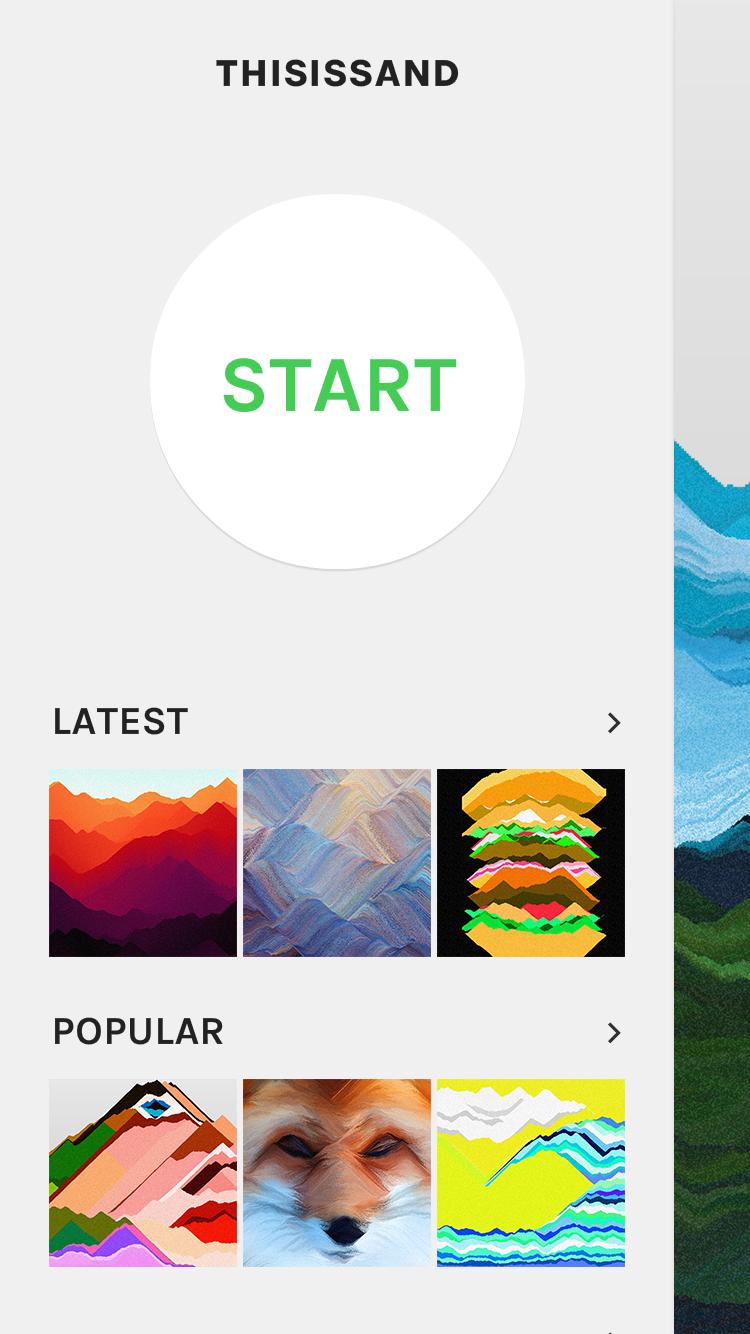
Task: Expand the Latest section with its chevron
Action: pyautogui.click(x=614, y=723)
